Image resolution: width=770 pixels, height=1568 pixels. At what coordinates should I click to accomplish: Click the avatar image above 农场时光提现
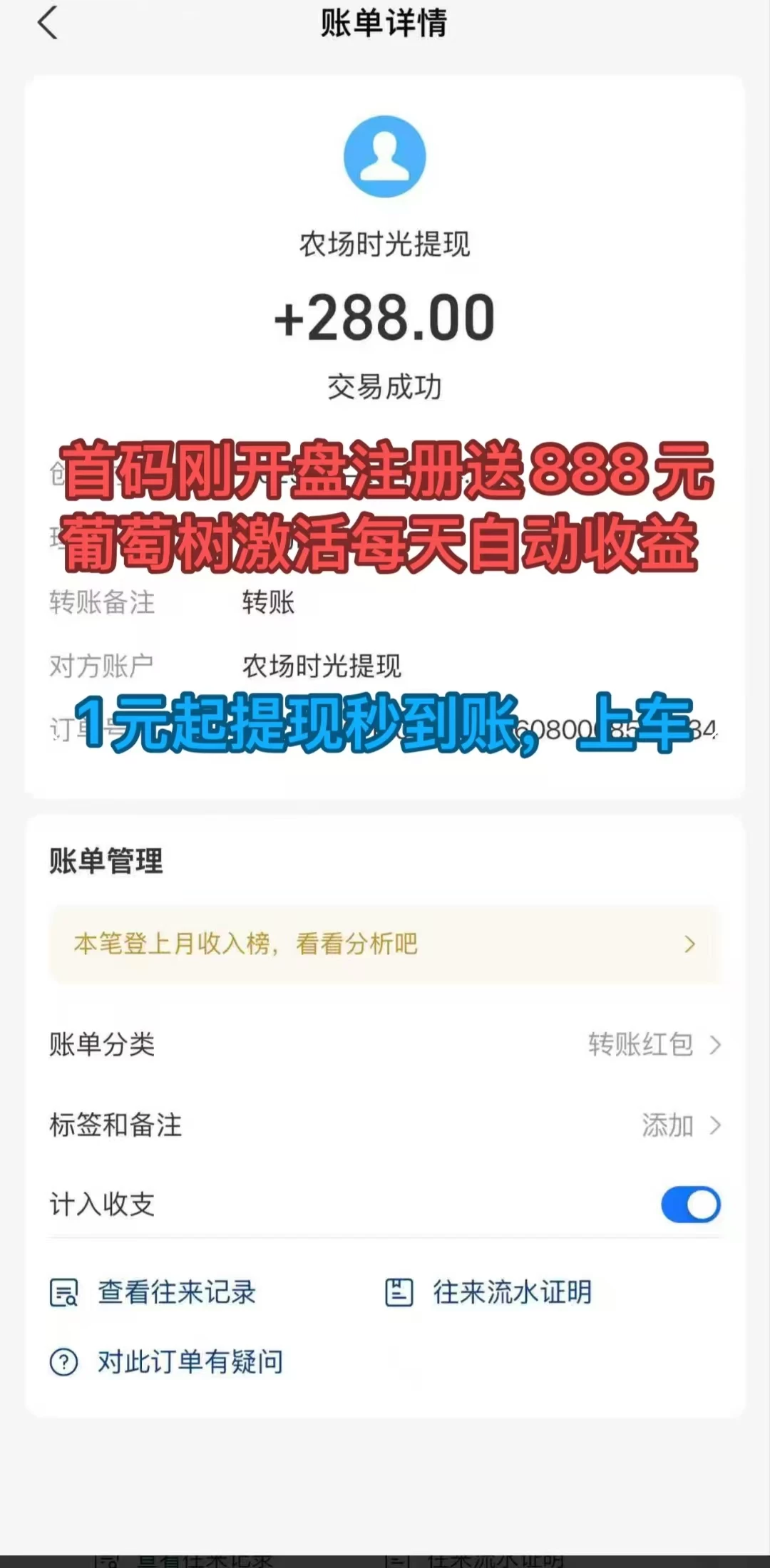point(385,155)
